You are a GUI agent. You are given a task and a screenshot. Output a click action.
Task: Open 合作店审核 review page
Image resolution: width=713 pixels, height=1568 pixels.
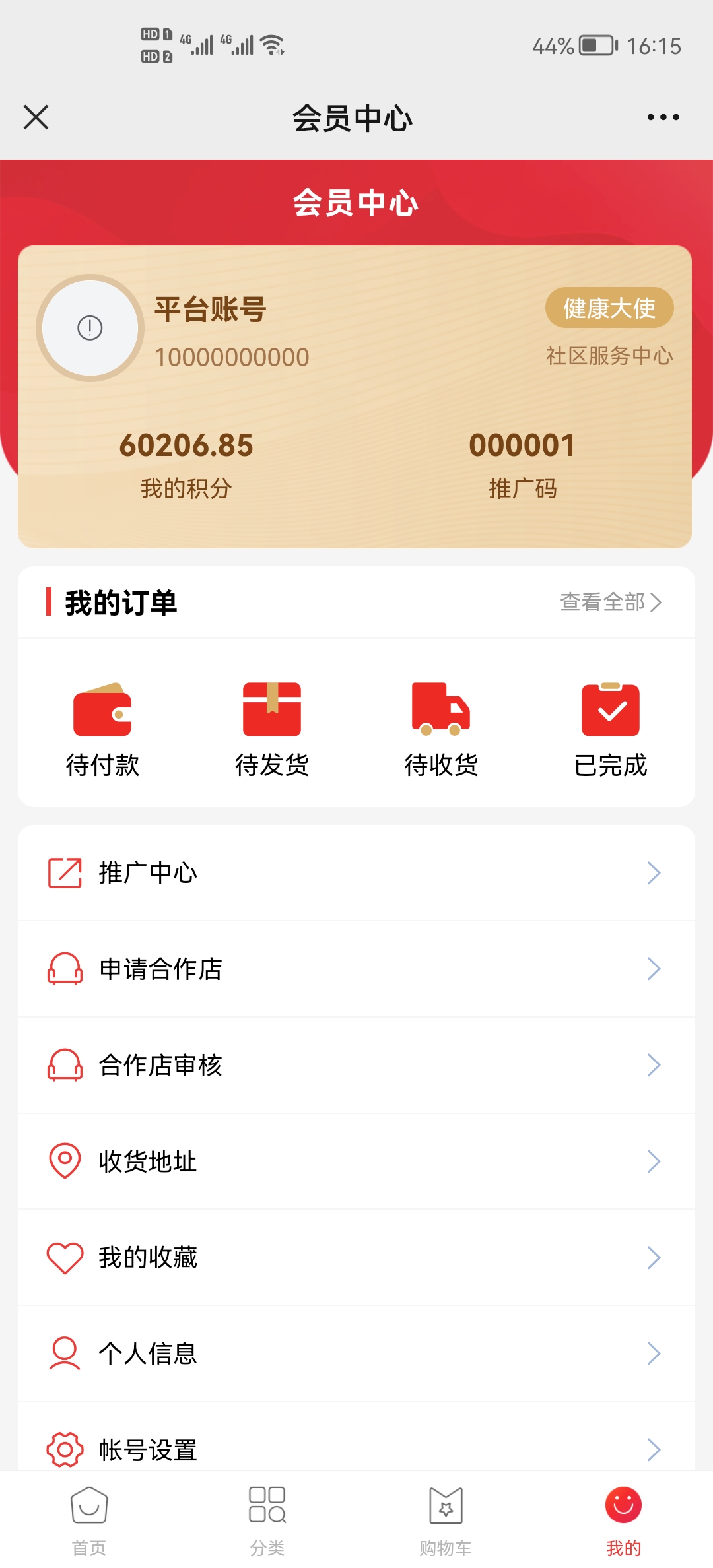point(356,1065)
